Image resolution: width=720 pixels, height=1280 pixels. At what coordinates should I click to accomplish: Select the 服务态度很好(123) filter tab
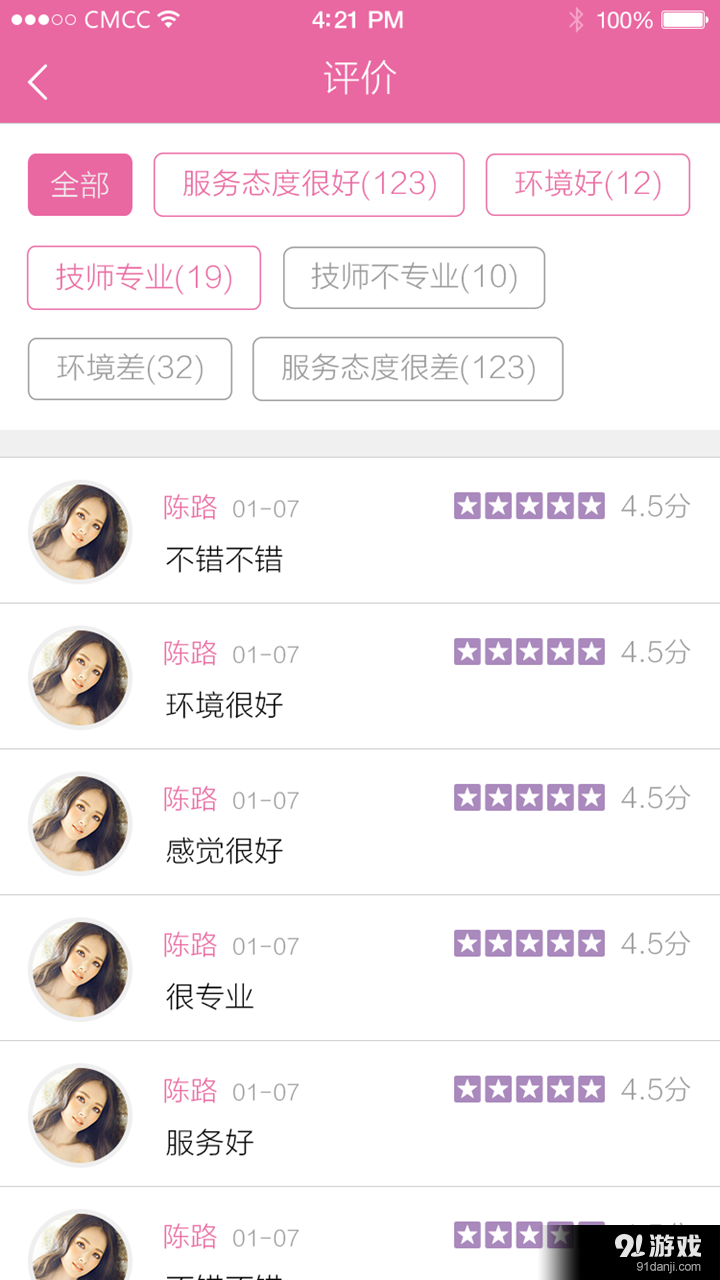pyautogui.click(x=308, y=184)
